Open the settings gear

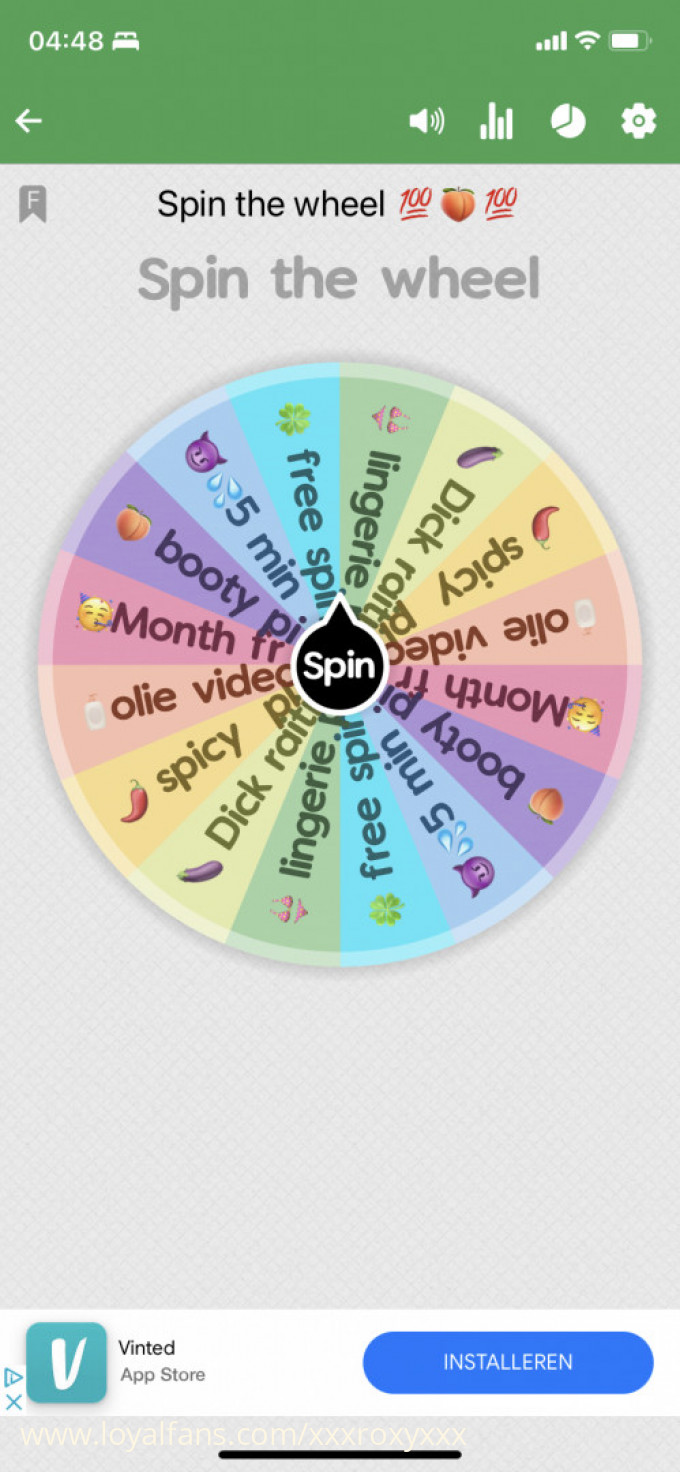(x=638, y=122)
